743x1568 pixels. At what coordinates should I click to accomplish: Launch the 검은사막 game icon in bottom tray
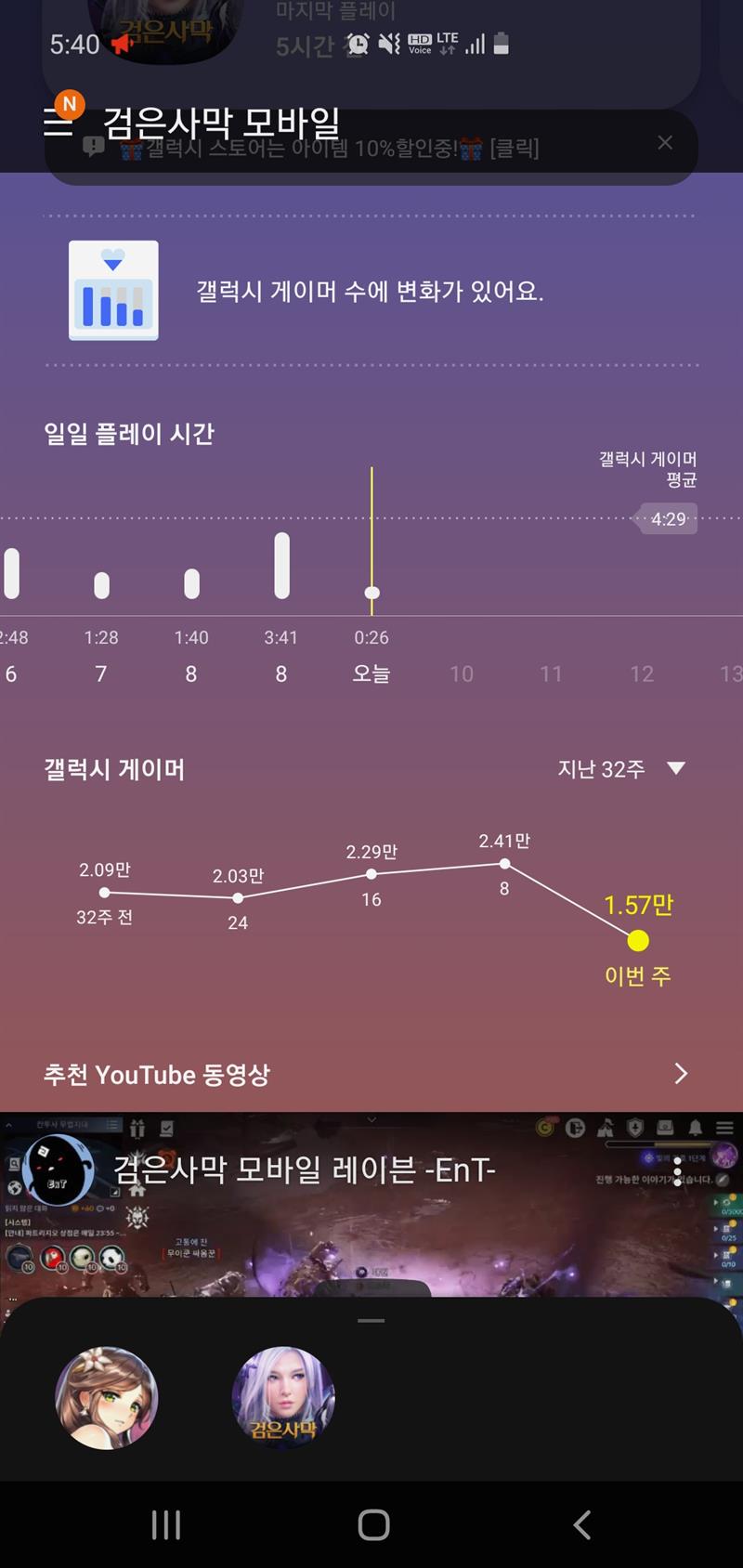(x=282, y=1397)
